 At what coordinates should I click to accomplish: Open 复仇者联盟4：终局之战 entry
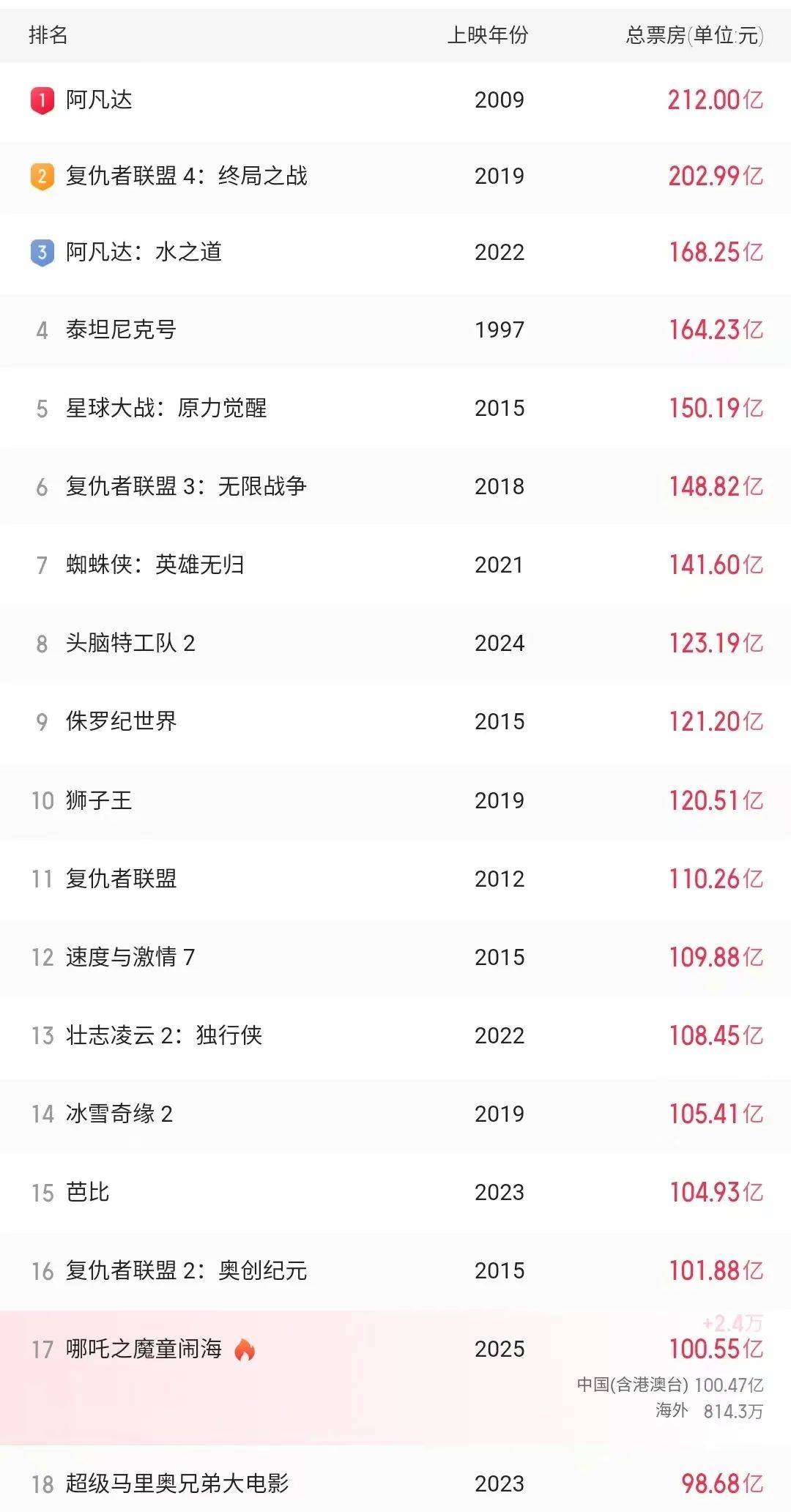[x=395, y=176]
